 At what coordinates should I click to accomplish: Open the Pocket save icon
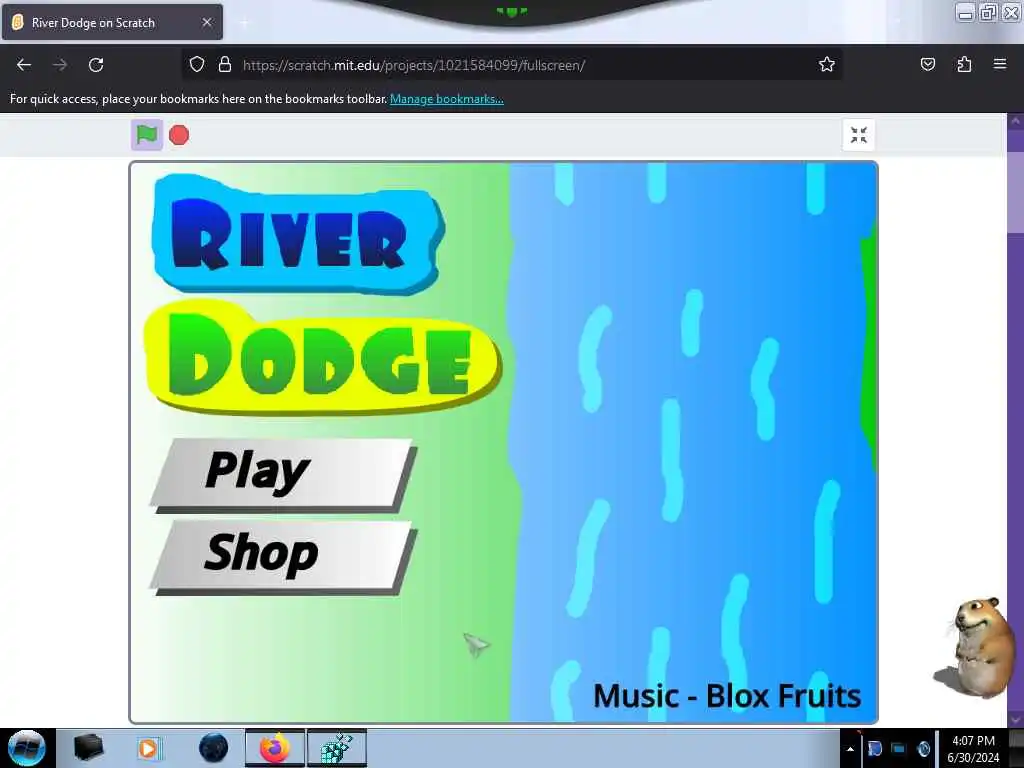(928, 65)
